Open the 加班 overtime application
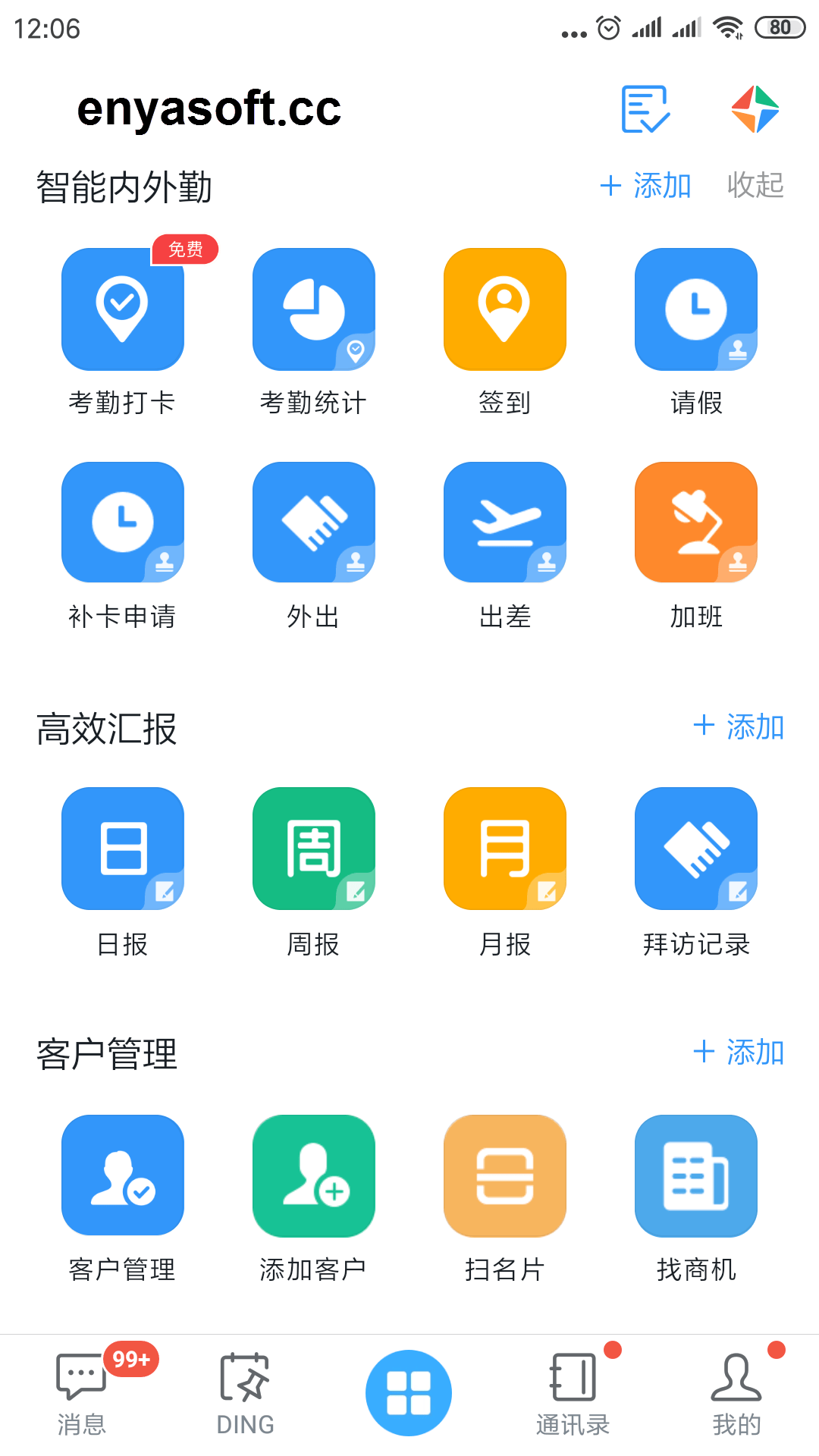Viewport: 819px width, 1456px height. pyautogui.click(x=695, y=522)
